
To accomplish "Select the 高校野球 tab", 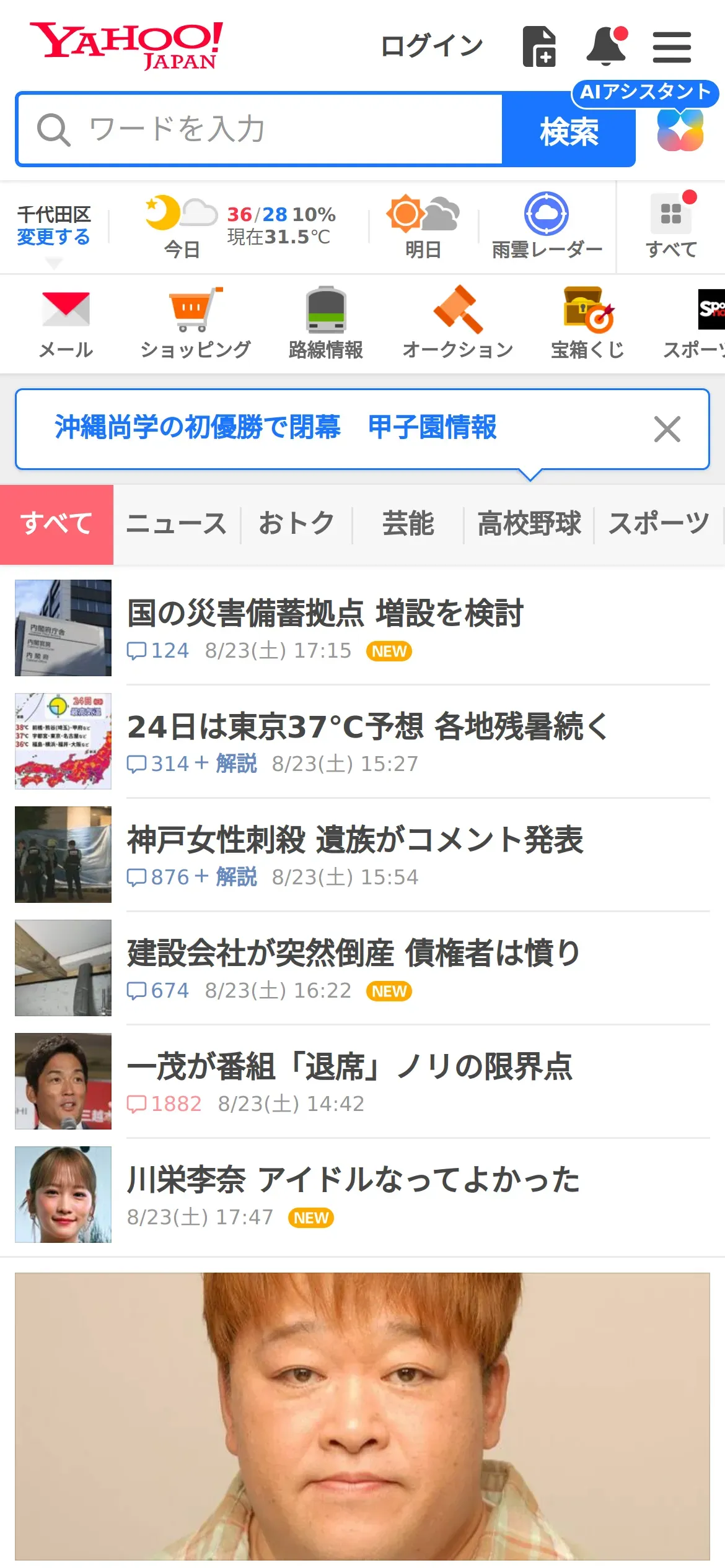I will 529,524.
